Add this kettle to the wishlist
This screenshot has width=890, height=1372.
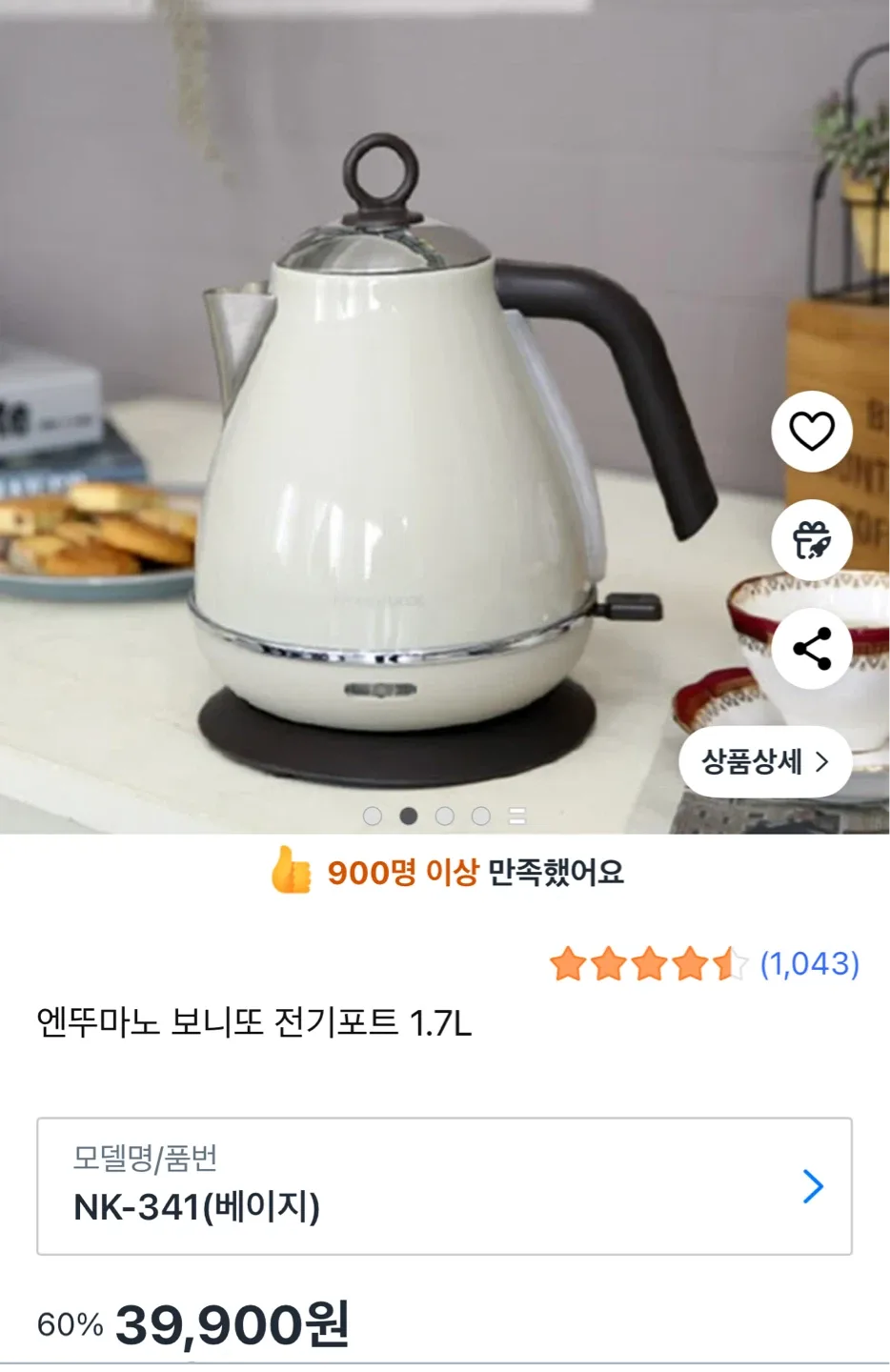pos(811,431)
